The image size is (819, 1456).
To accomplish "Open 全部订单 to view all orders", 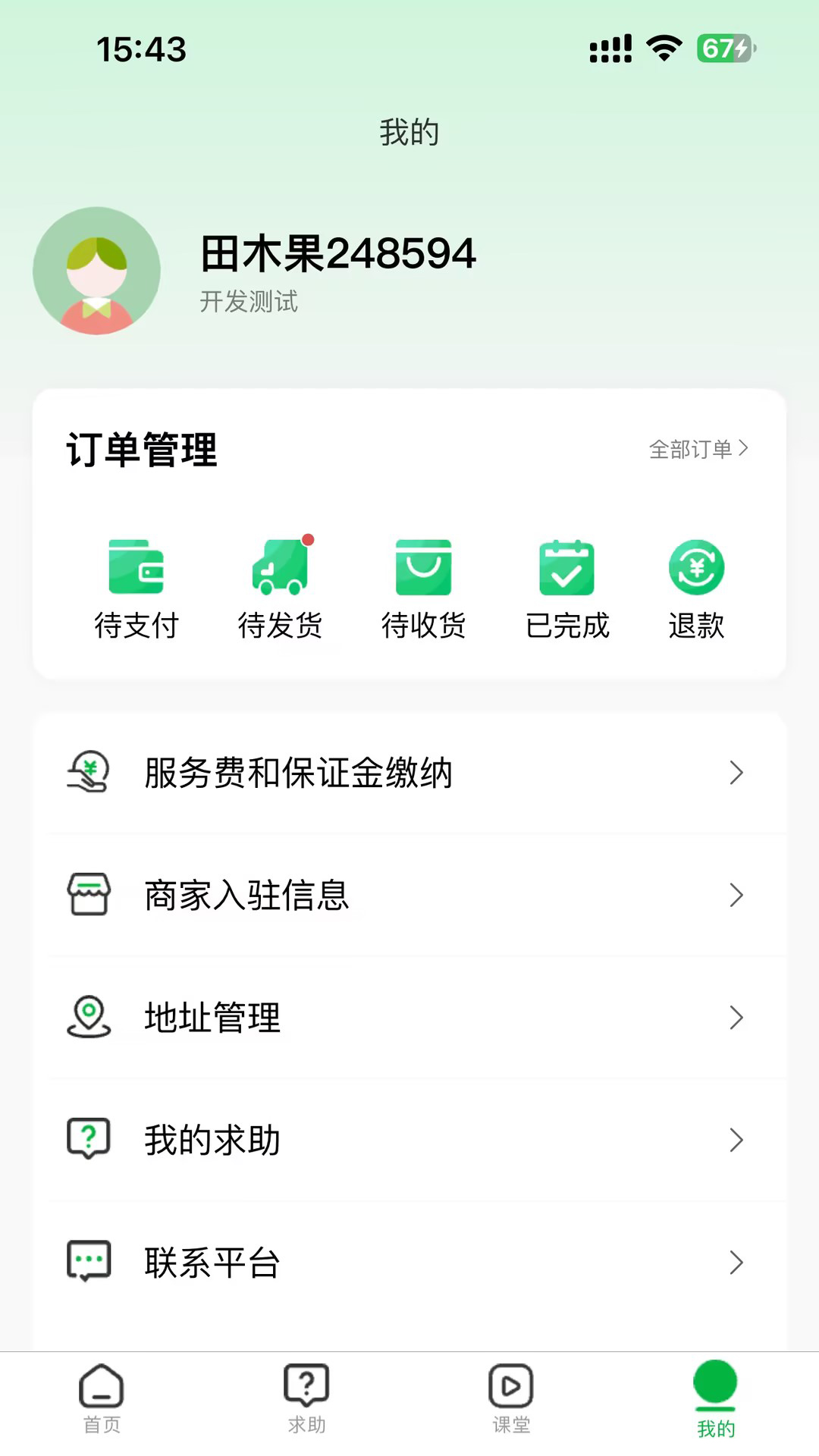I will point(698,449).
